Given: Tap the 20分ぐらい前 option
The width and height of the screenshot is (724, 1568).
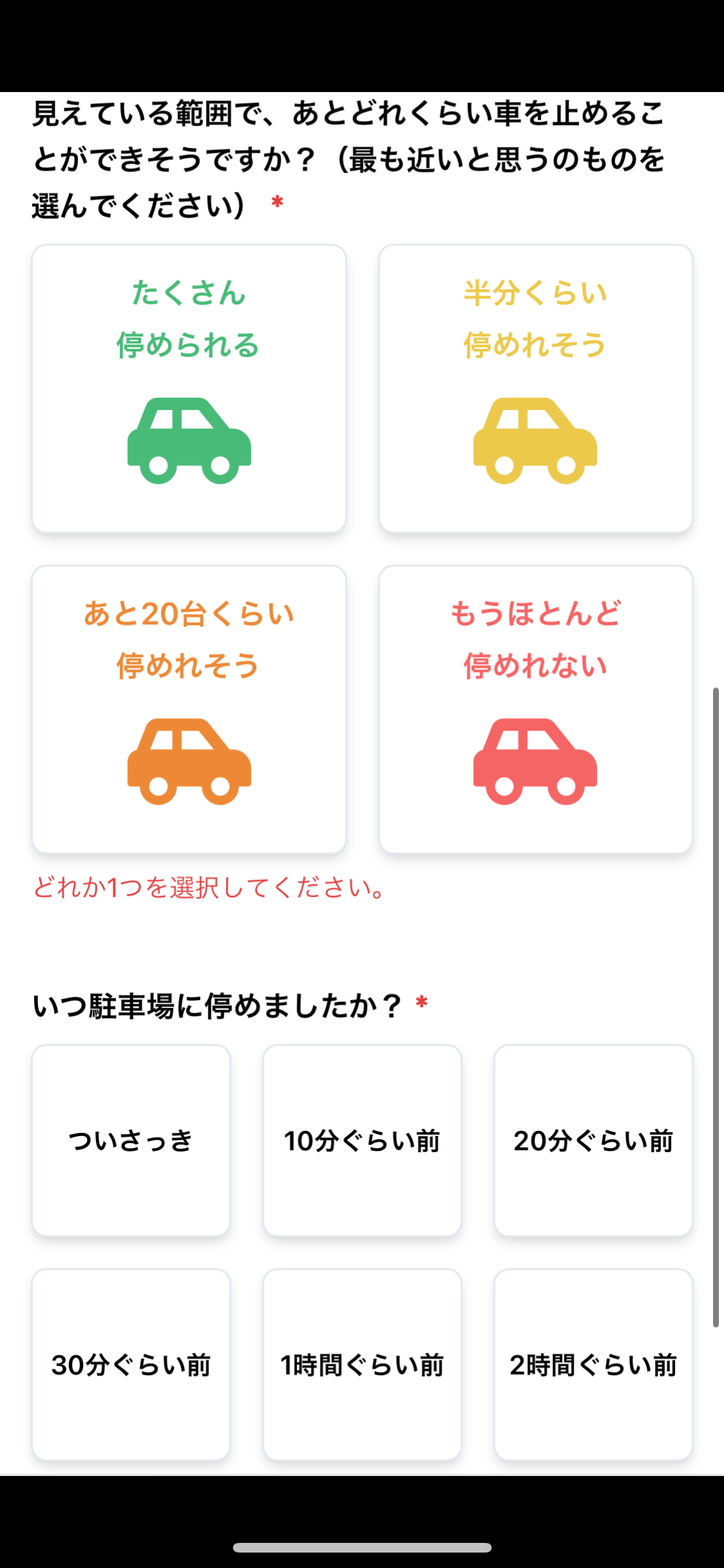Looking at the screenshot, I should pos(593,1140).
